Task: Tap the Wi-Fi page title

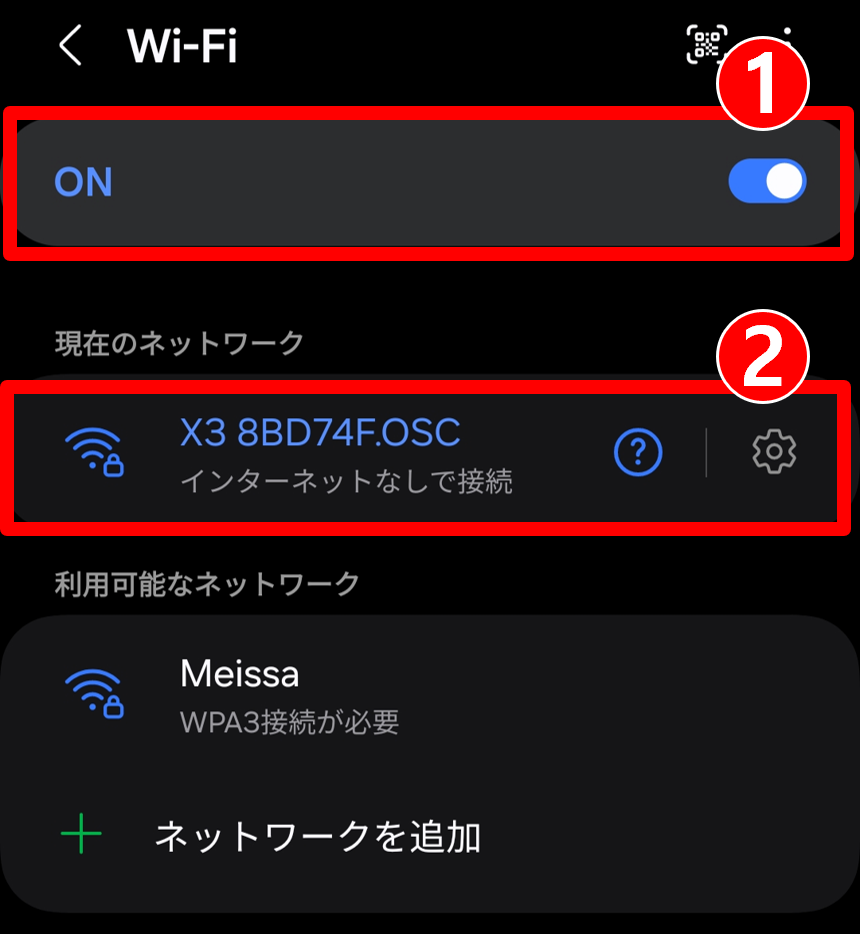Action: point(182,46)
